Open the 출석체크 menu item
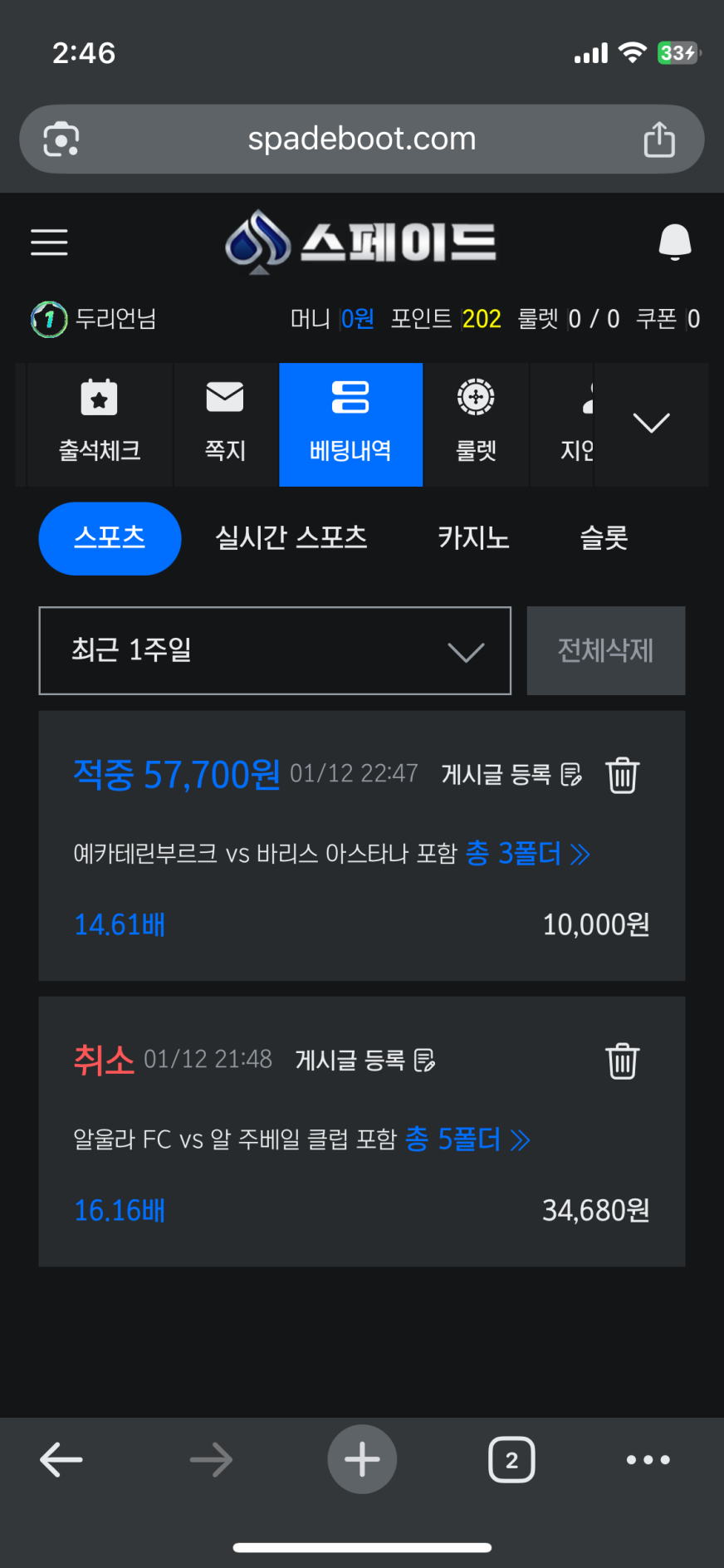This screenshot has height=1568, width=724. click(x=100, y=424)
